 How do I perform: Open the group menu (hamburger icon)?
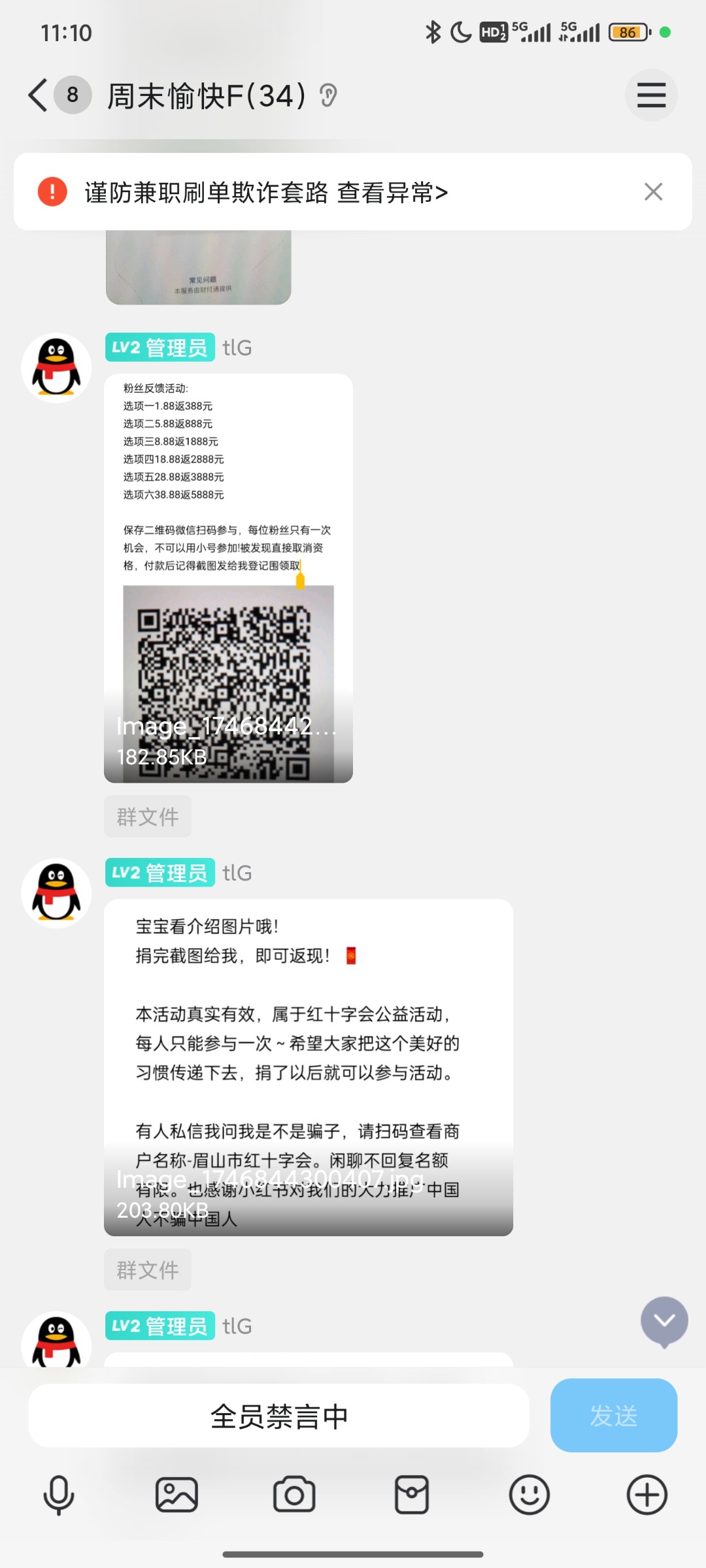(x=651, y=95)
